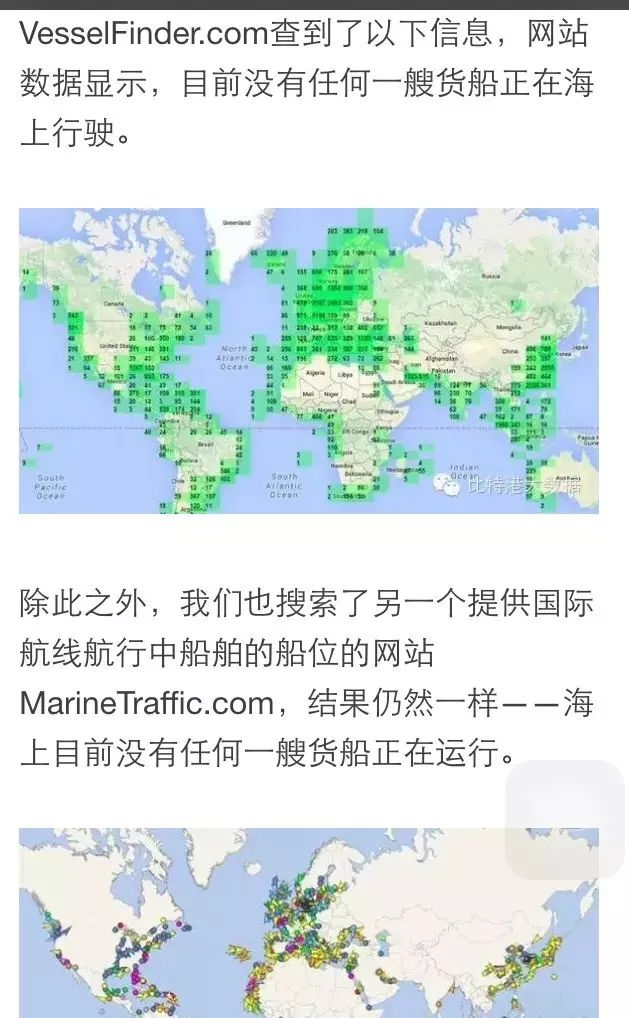Tap the floating translucent assistive button
This screenshot has height=1018, width=629.
click(564, 819)
